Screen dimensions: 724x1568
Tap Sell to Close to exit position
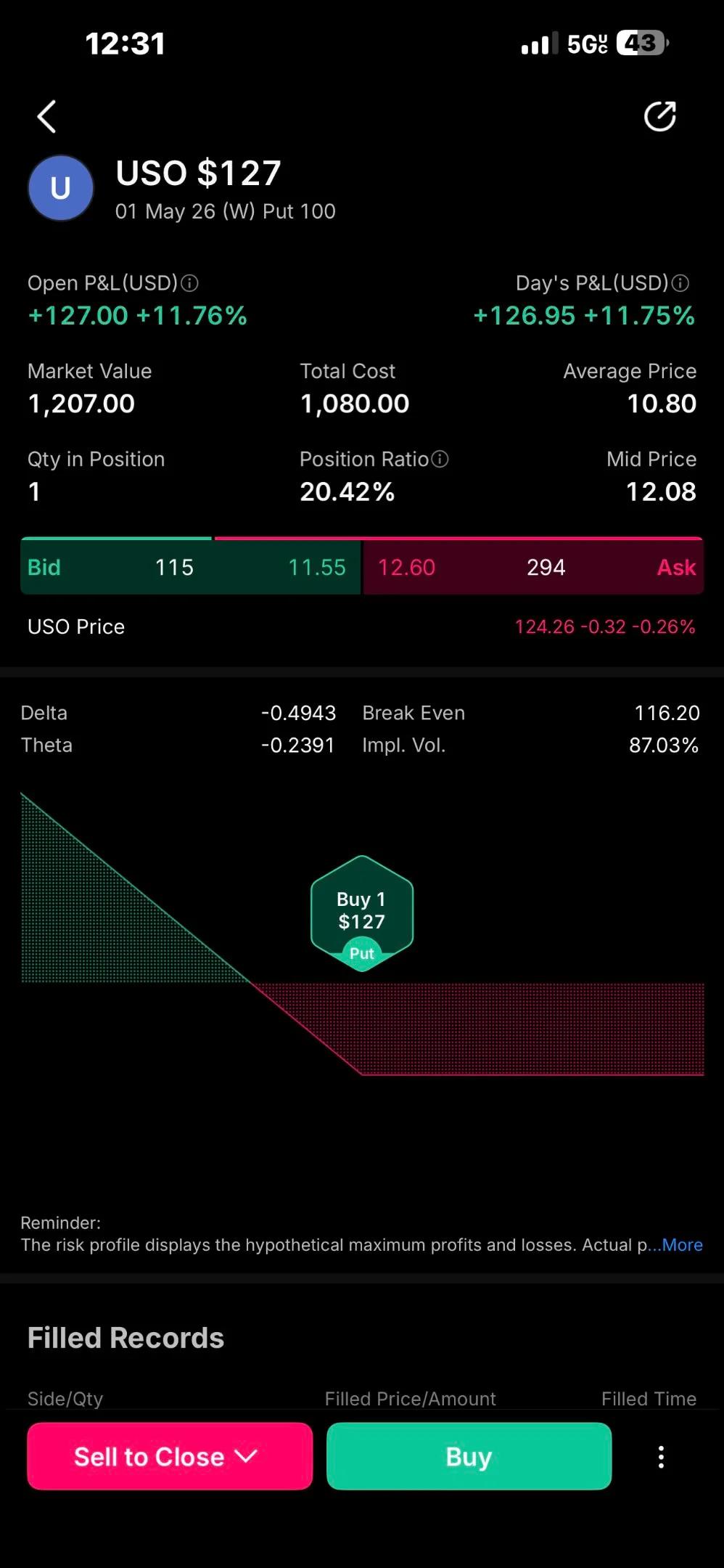point(149,1456)
